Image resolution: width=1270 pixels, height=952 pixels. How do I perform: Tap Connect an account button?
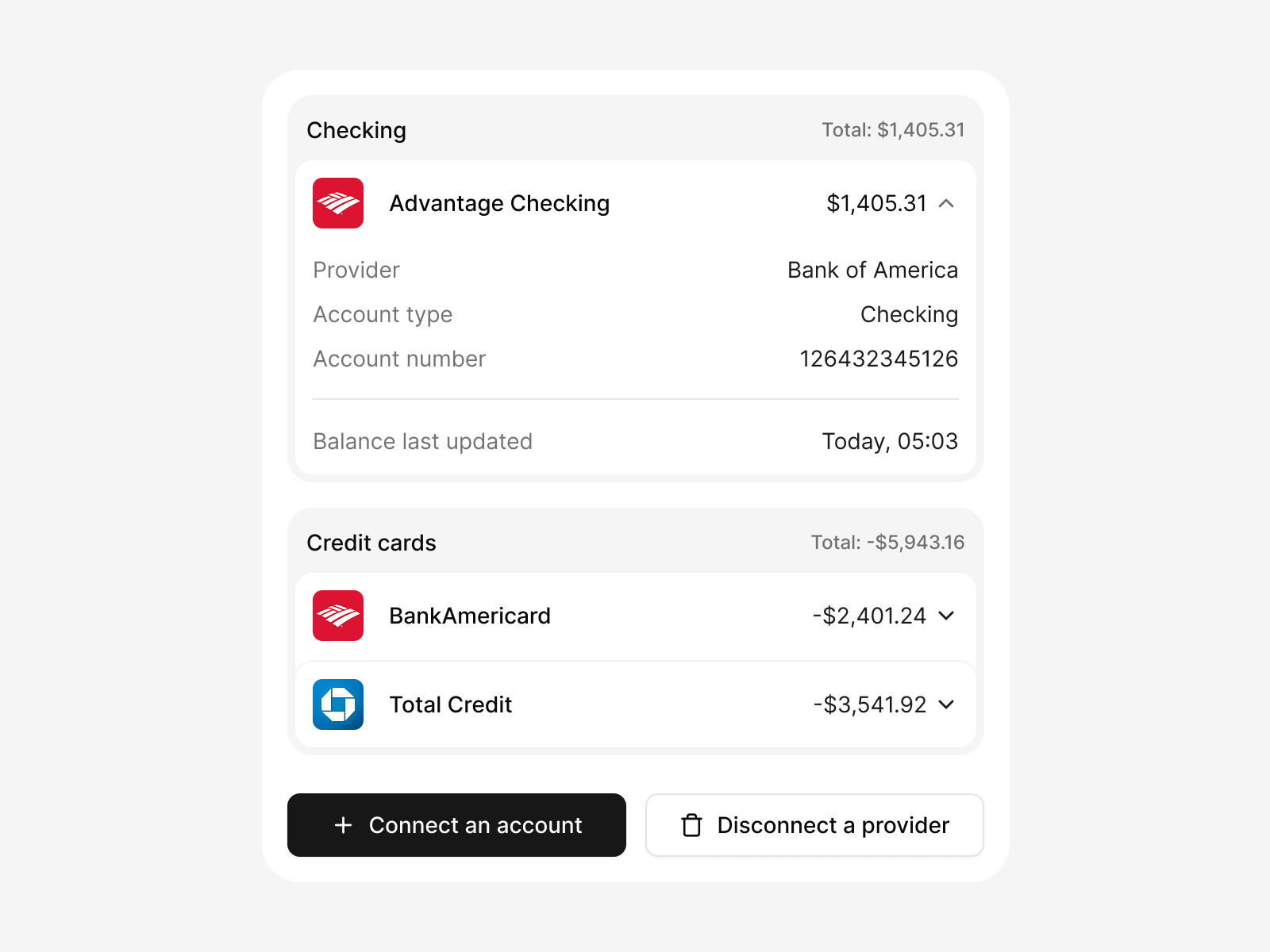coord(456,825)
